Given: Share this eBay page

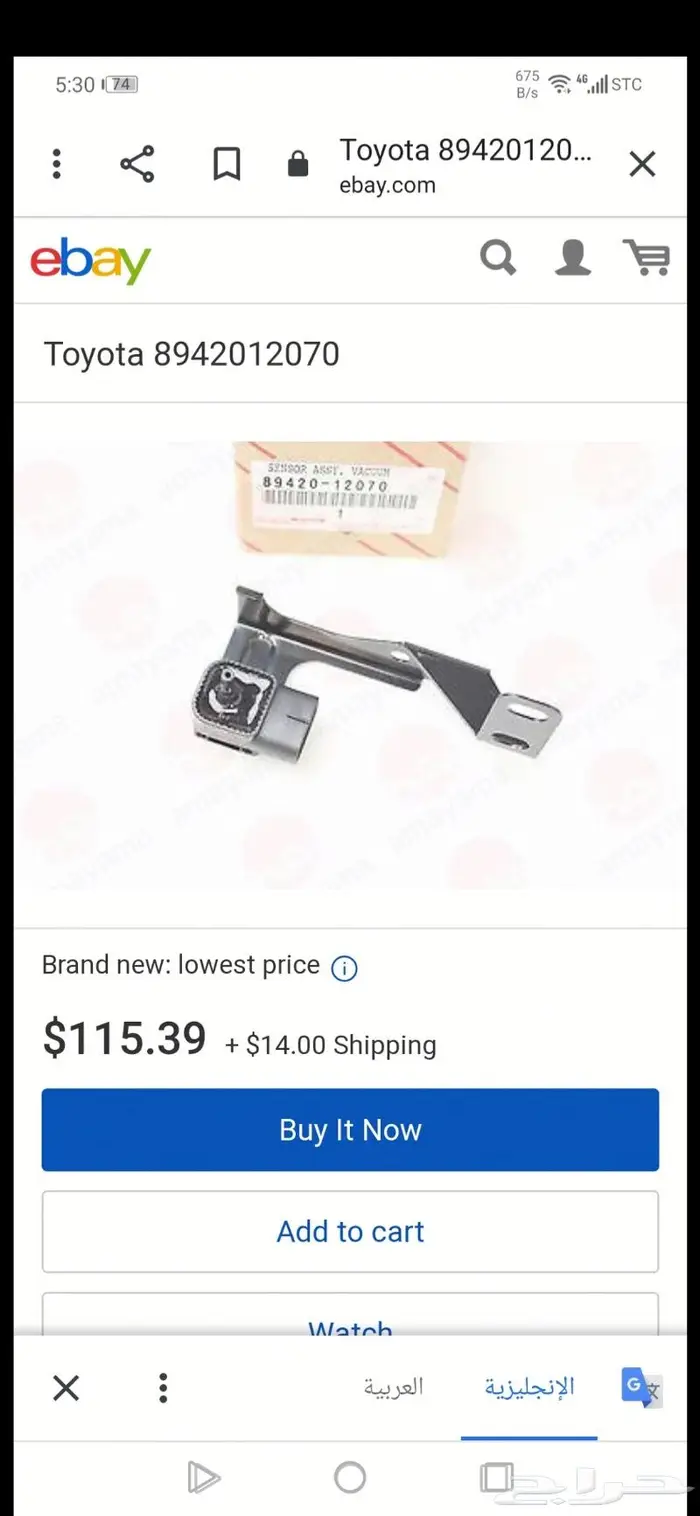Looking at the screenshot, I should pos(137,164).
